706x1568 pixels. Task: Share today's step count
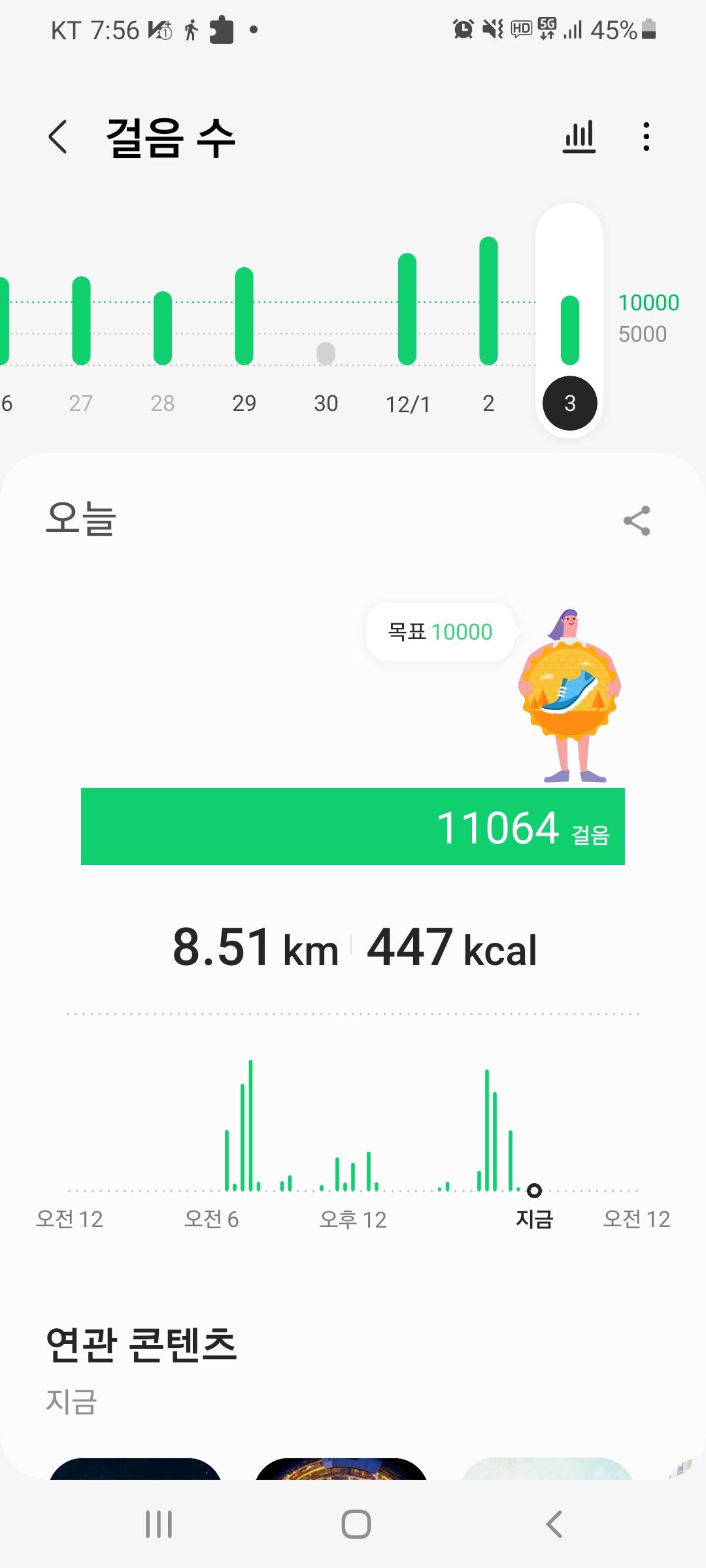[x=637, y=521]
